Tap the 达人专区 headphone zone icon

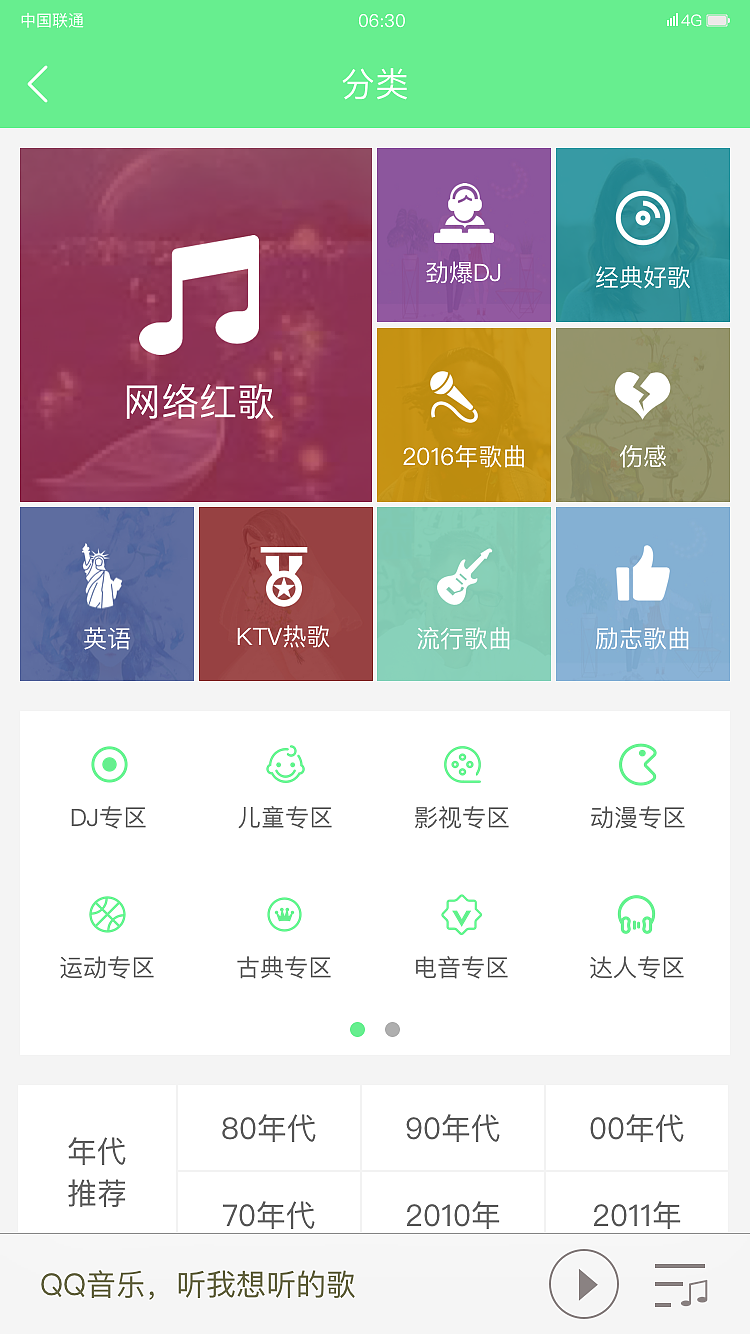638,935
